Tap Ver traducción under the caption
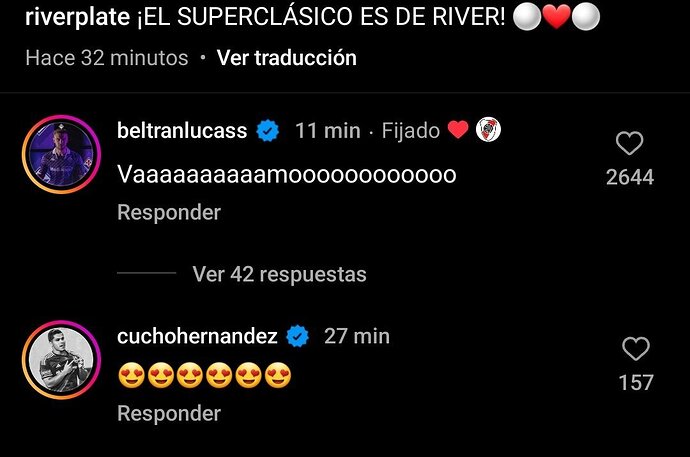The width and height of the screenshot is (690, 457). pyautogui.click(x=286, y=58)
